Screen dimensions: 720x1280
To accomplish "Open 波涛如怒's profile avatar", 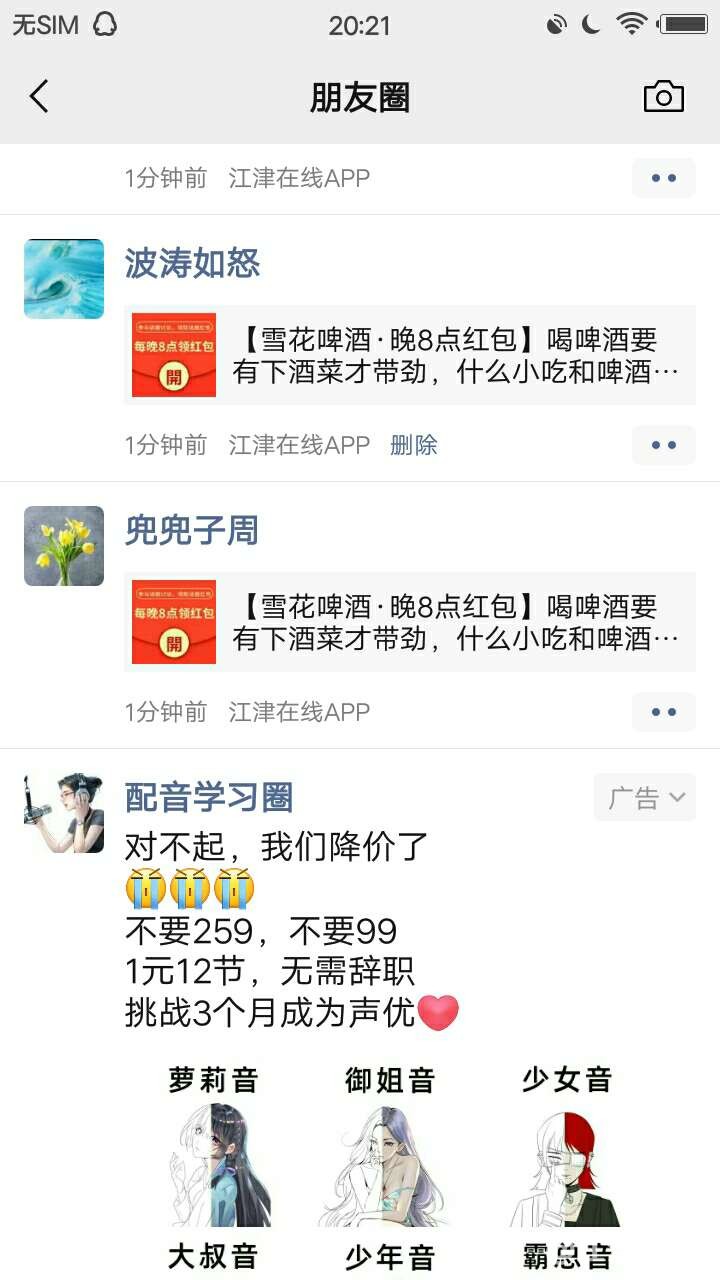I will 64,279.
